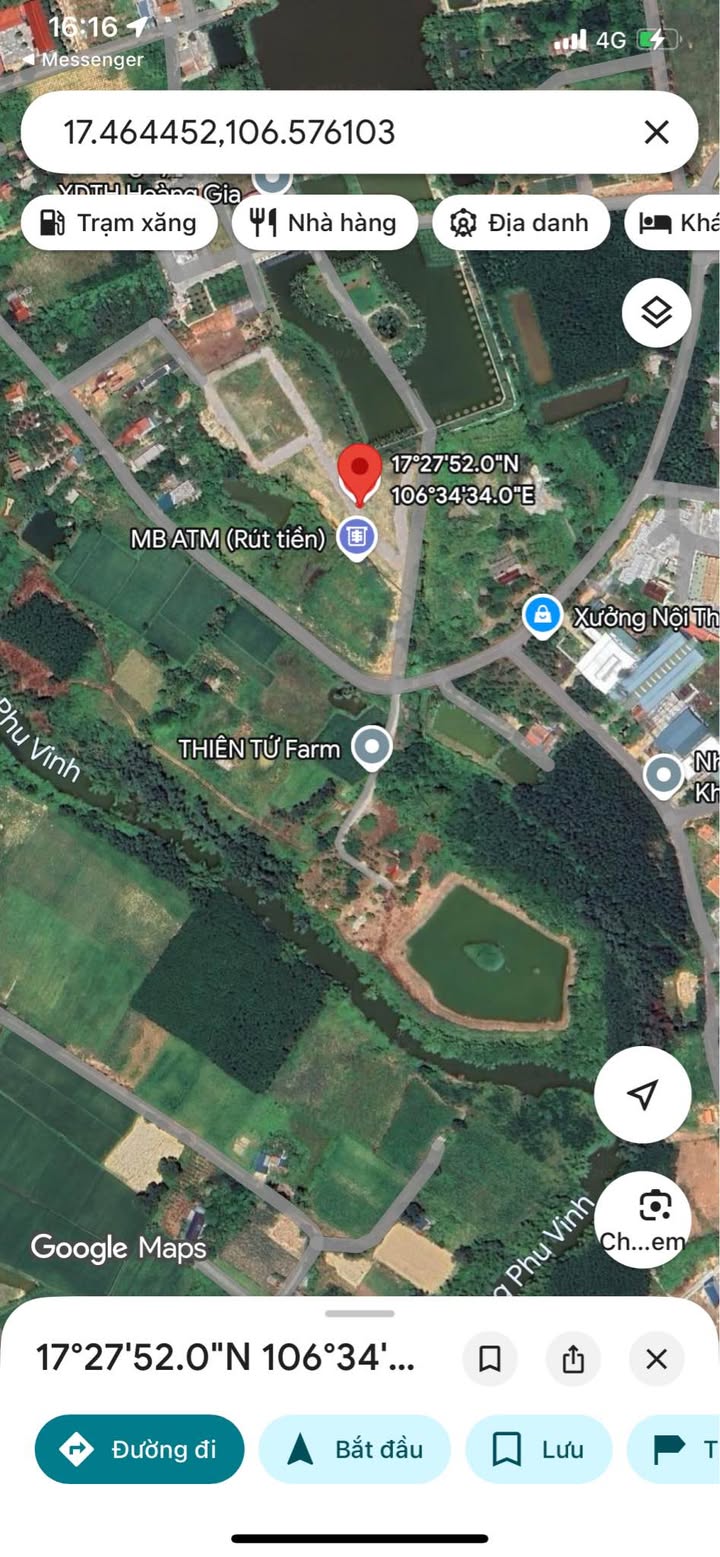The width and height of the screenshot is (720, 1557).
Task: Open THIÊN TỨ Farm marker
Action: (x=373, y=747)
